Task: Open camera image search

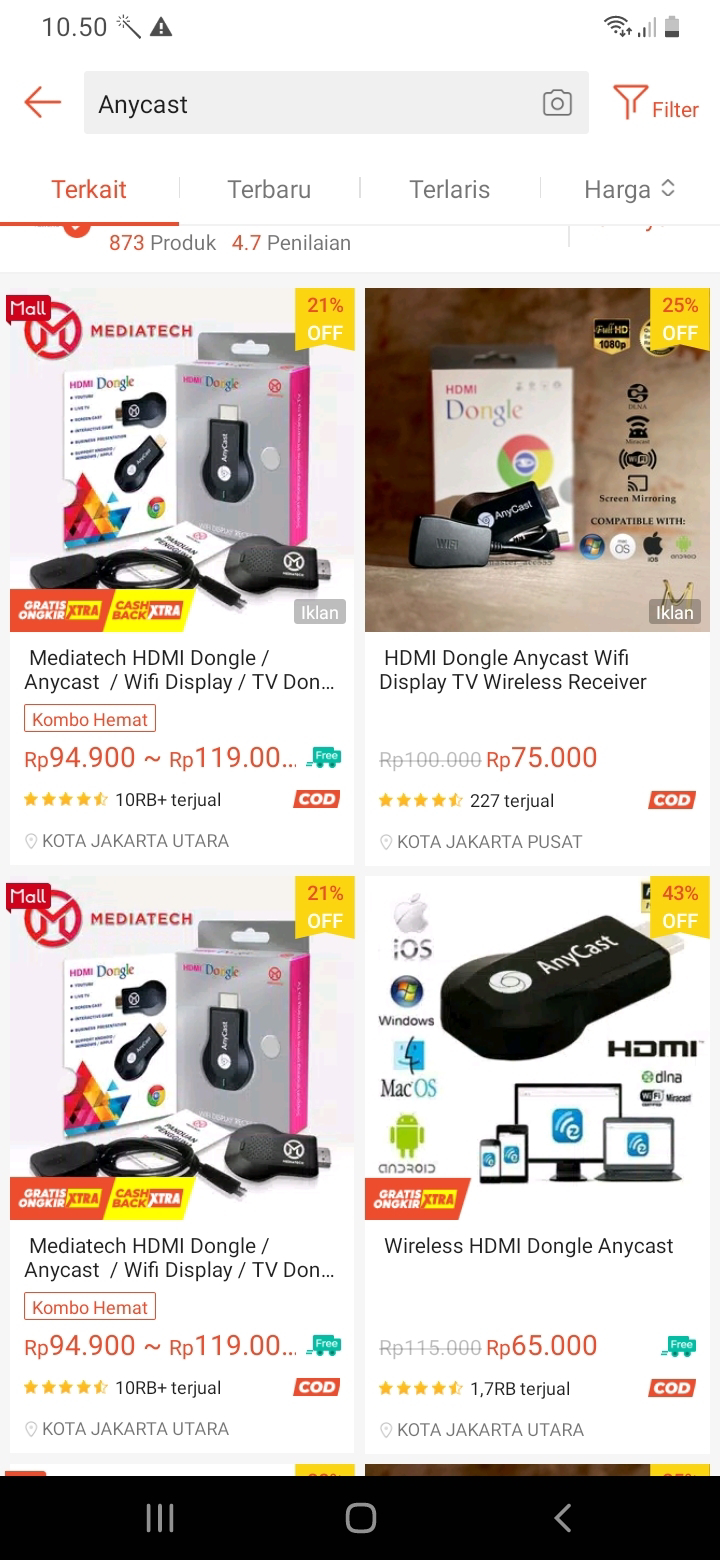Action: click(557, 103)
